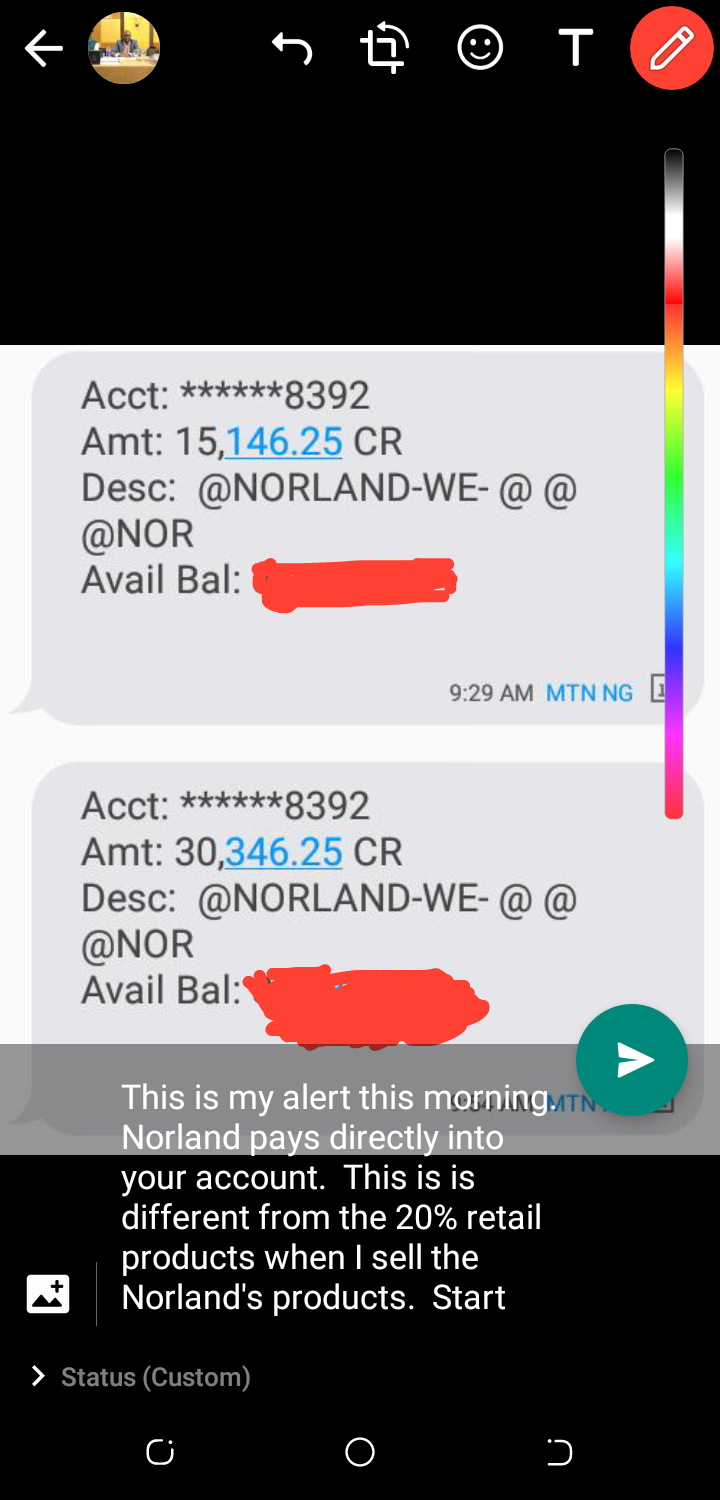Send the status update
This screenshot has width=720, height=1500.
click(x=631, y=1060)
